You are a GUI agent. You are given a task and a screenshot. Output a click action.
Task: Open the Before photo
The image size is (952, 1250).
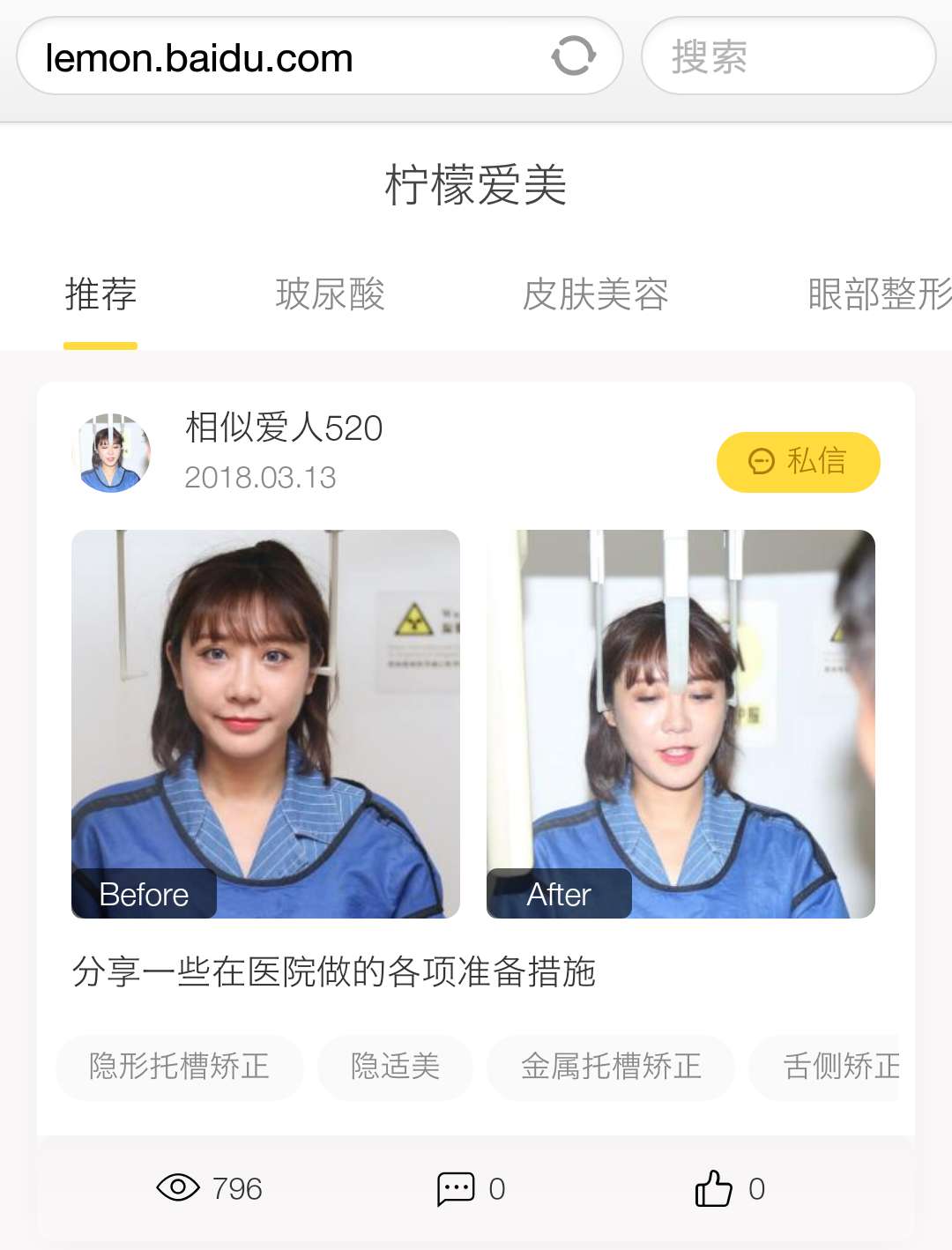265,723
